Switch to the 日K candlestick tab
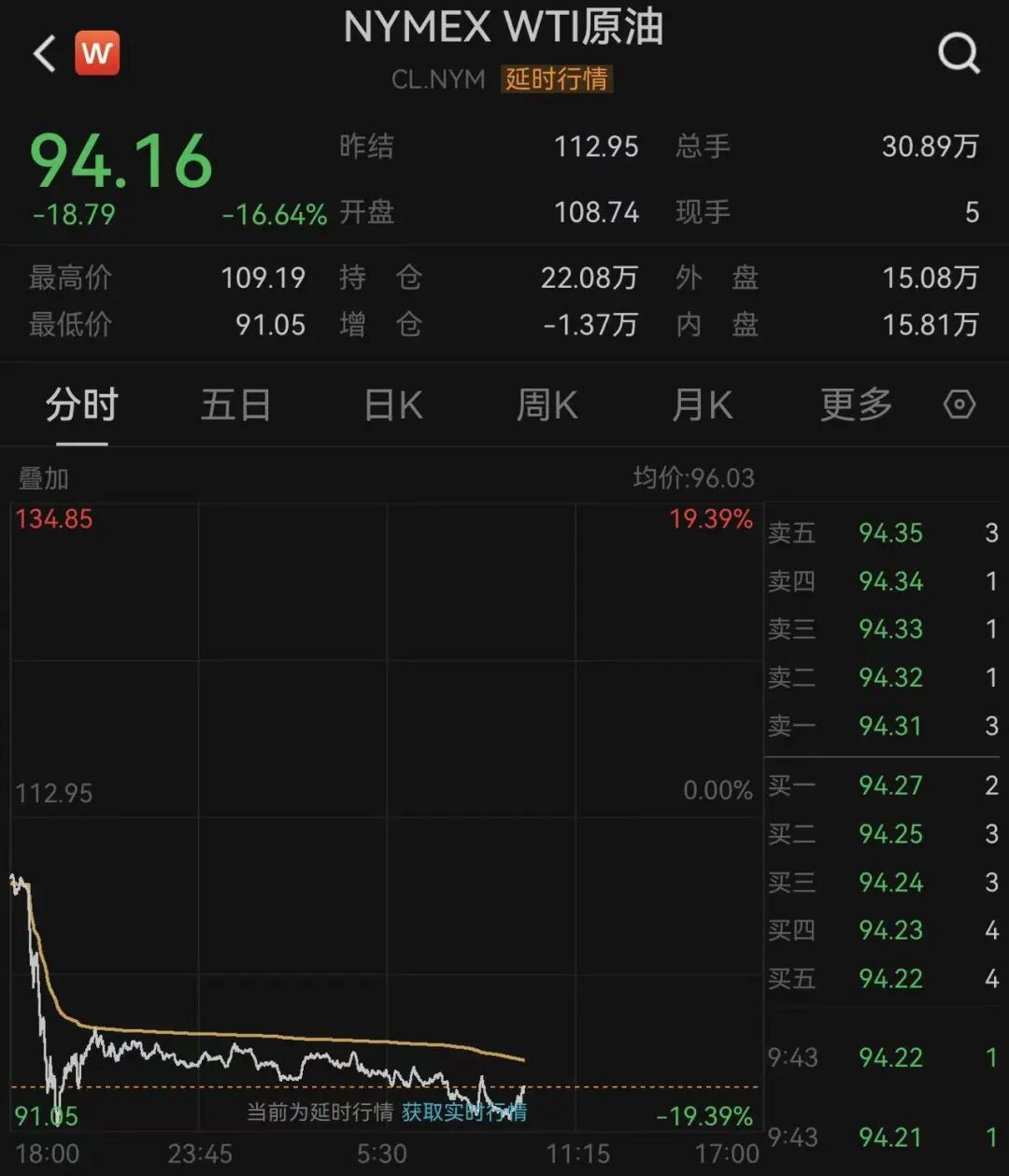This screenshot has width=1009, height=1176. [392, 405]
